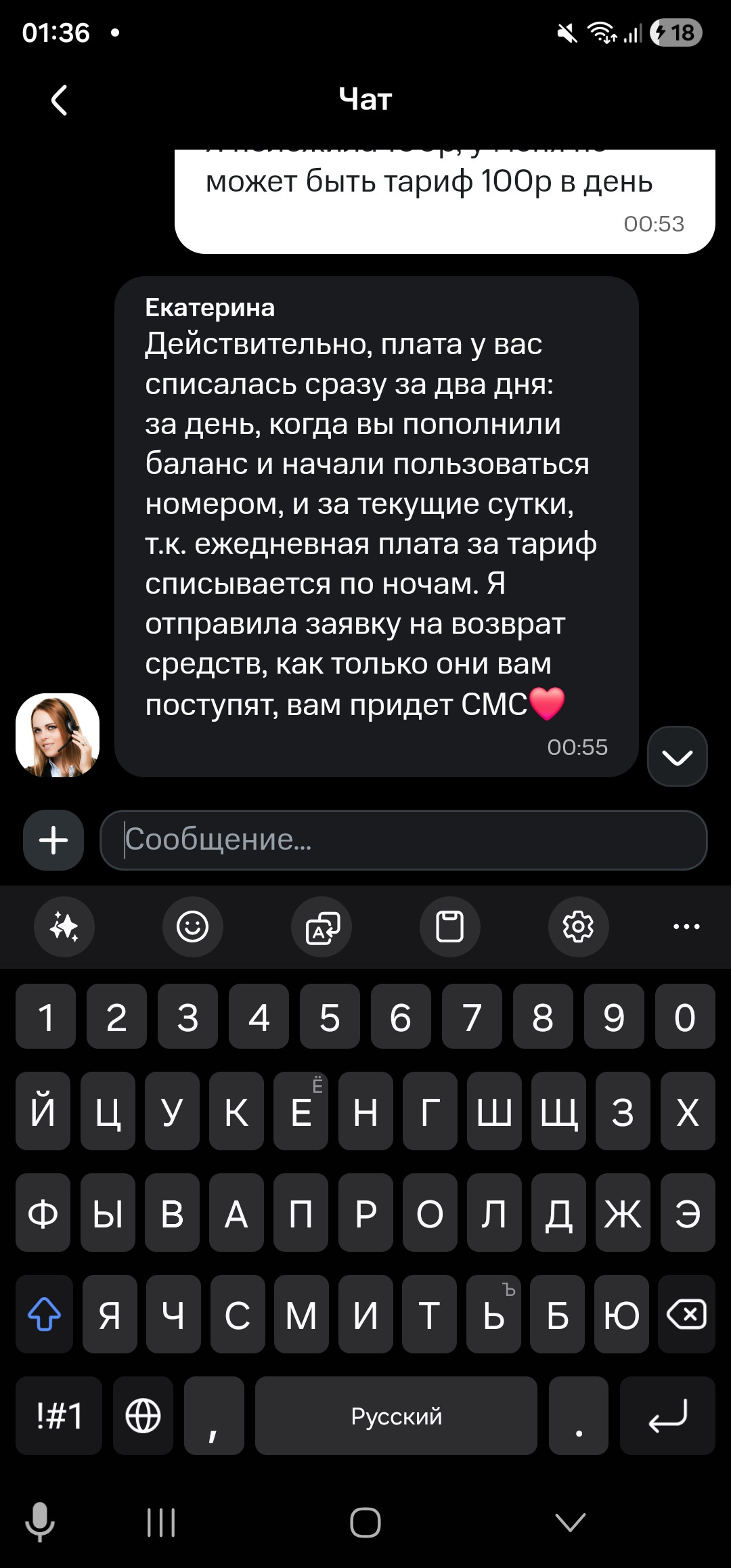The image size is (731, 1568).
Task: Tap the backspace key
Action: click(x=686, y=1315)
